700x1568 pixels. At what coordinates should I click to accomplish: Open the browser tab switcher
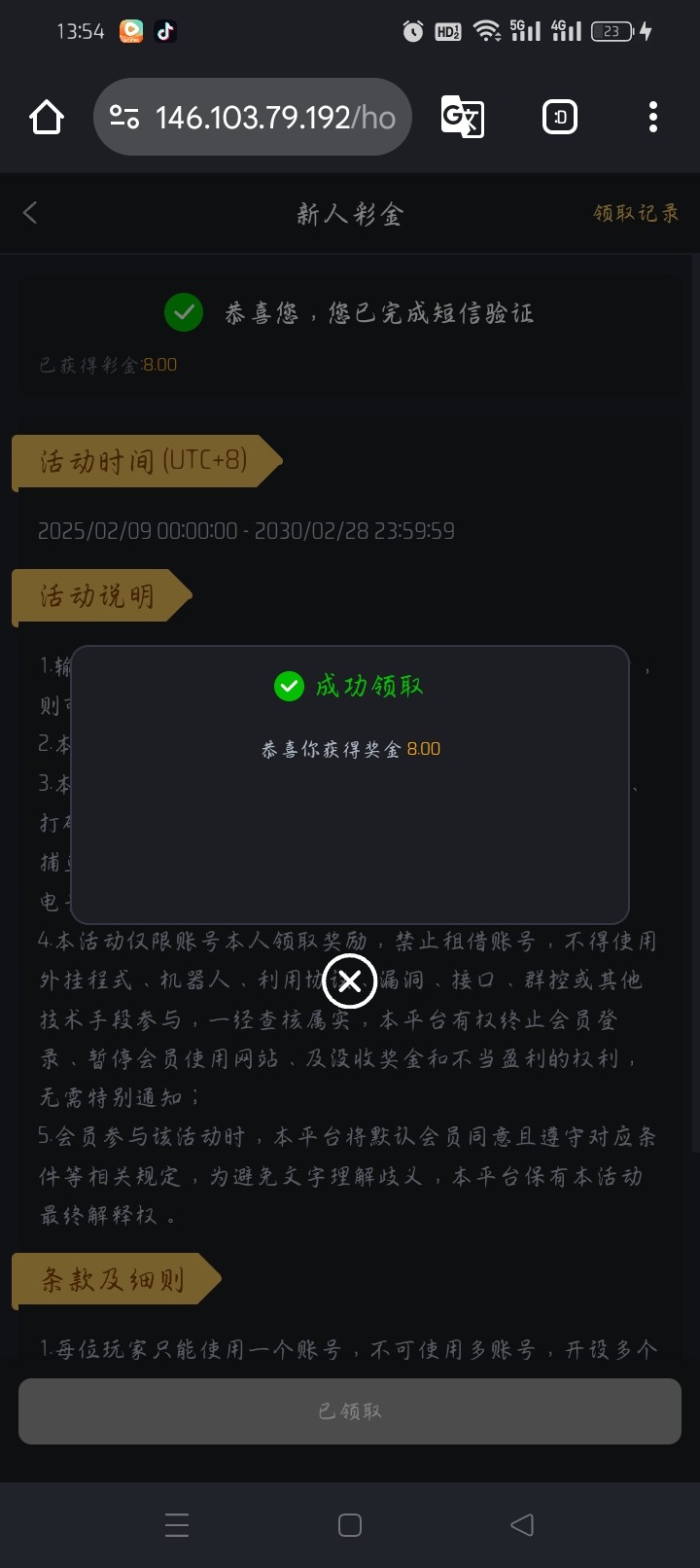click(x=559, y=118)
